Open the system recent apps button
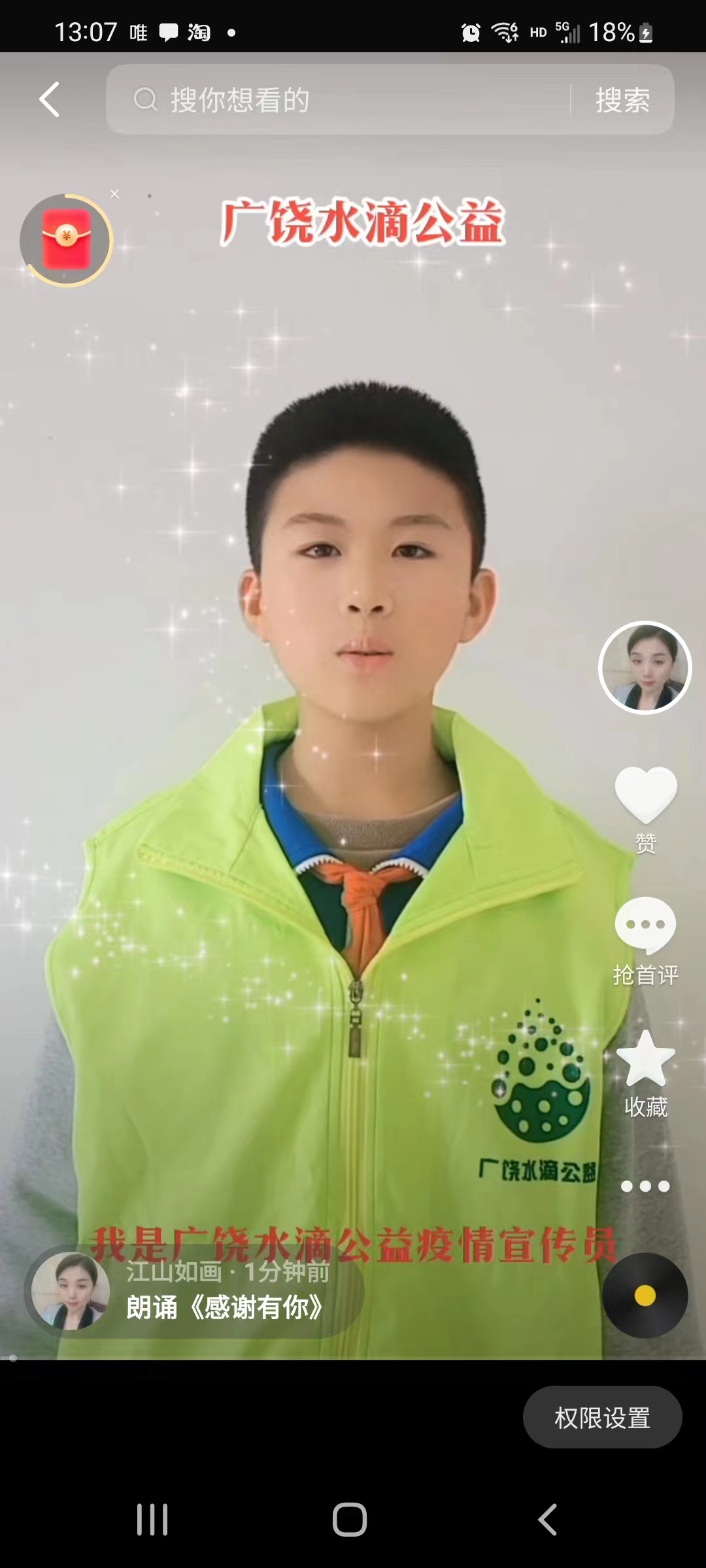The image size is (706, 1568). coord(152,1519)
